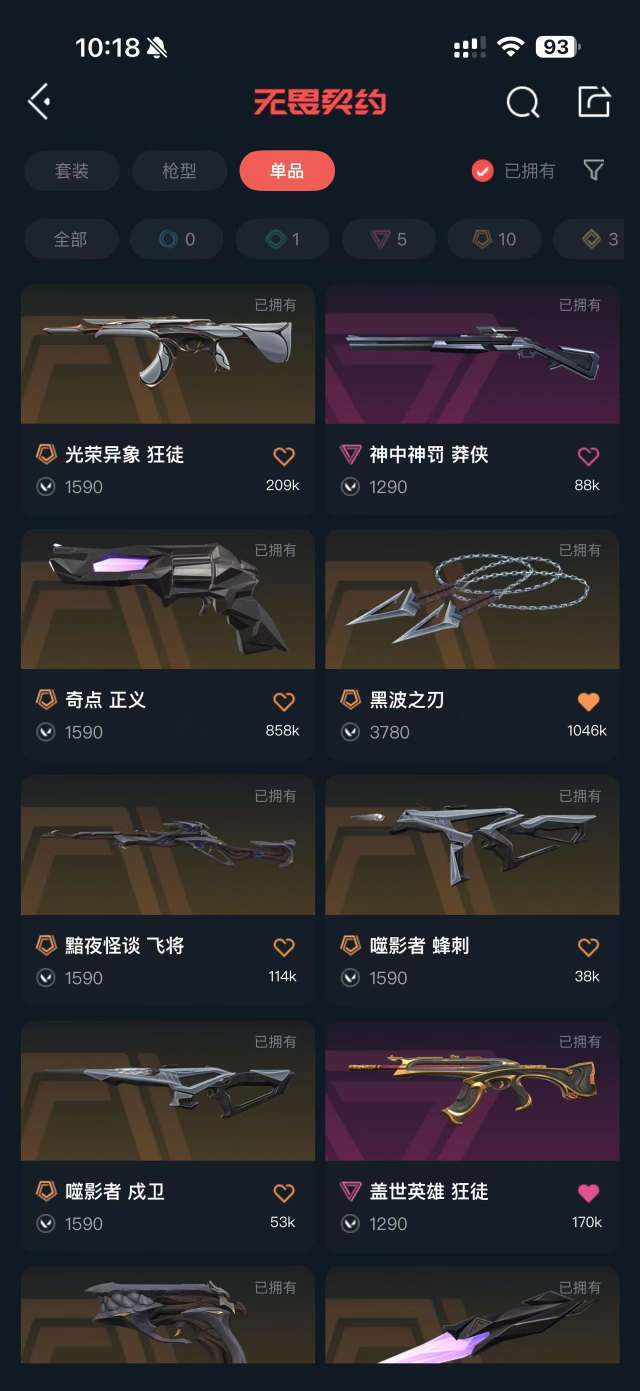Go back using the top-left arrow
The image size is (640, 1391).
pos(39,101)
